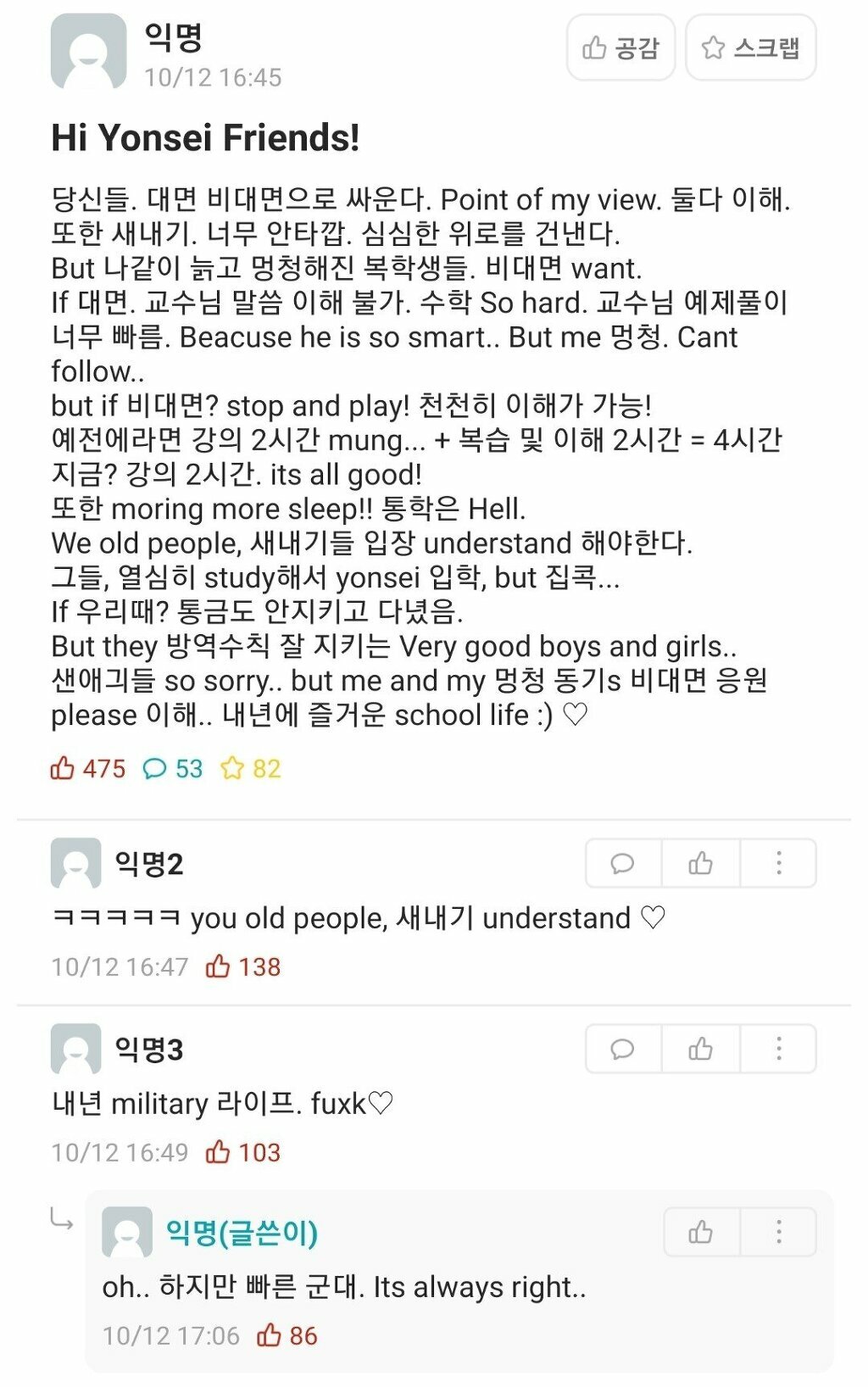
Task: Tap the 공감 button on the post
Action: [x=620, y=47]
